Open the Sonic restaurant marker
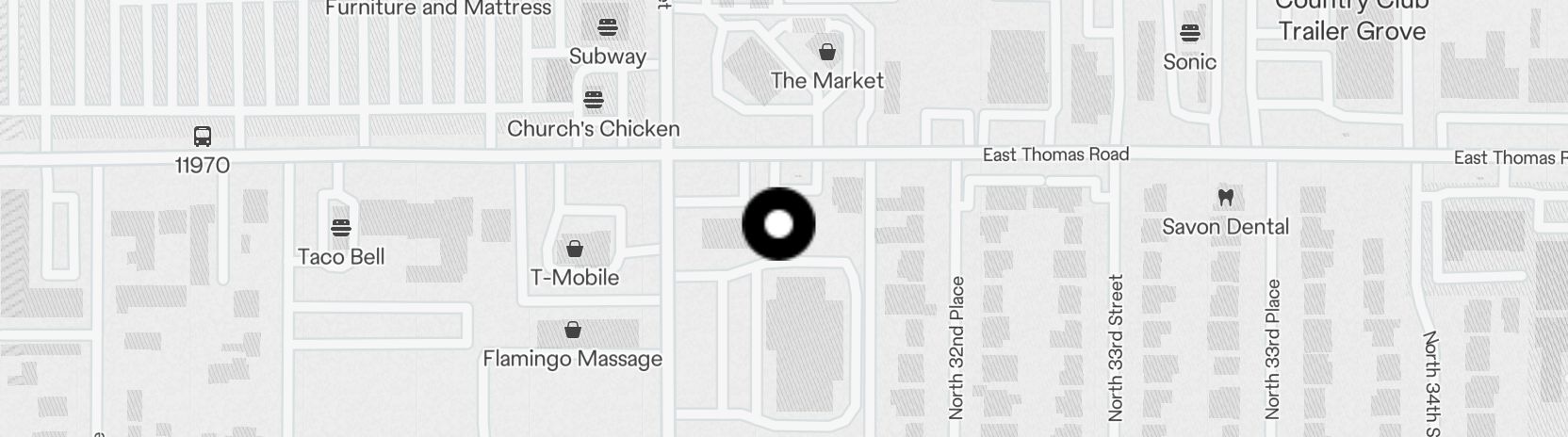Viewport: 1568px width, 437px height. [x=1189, y=34]
